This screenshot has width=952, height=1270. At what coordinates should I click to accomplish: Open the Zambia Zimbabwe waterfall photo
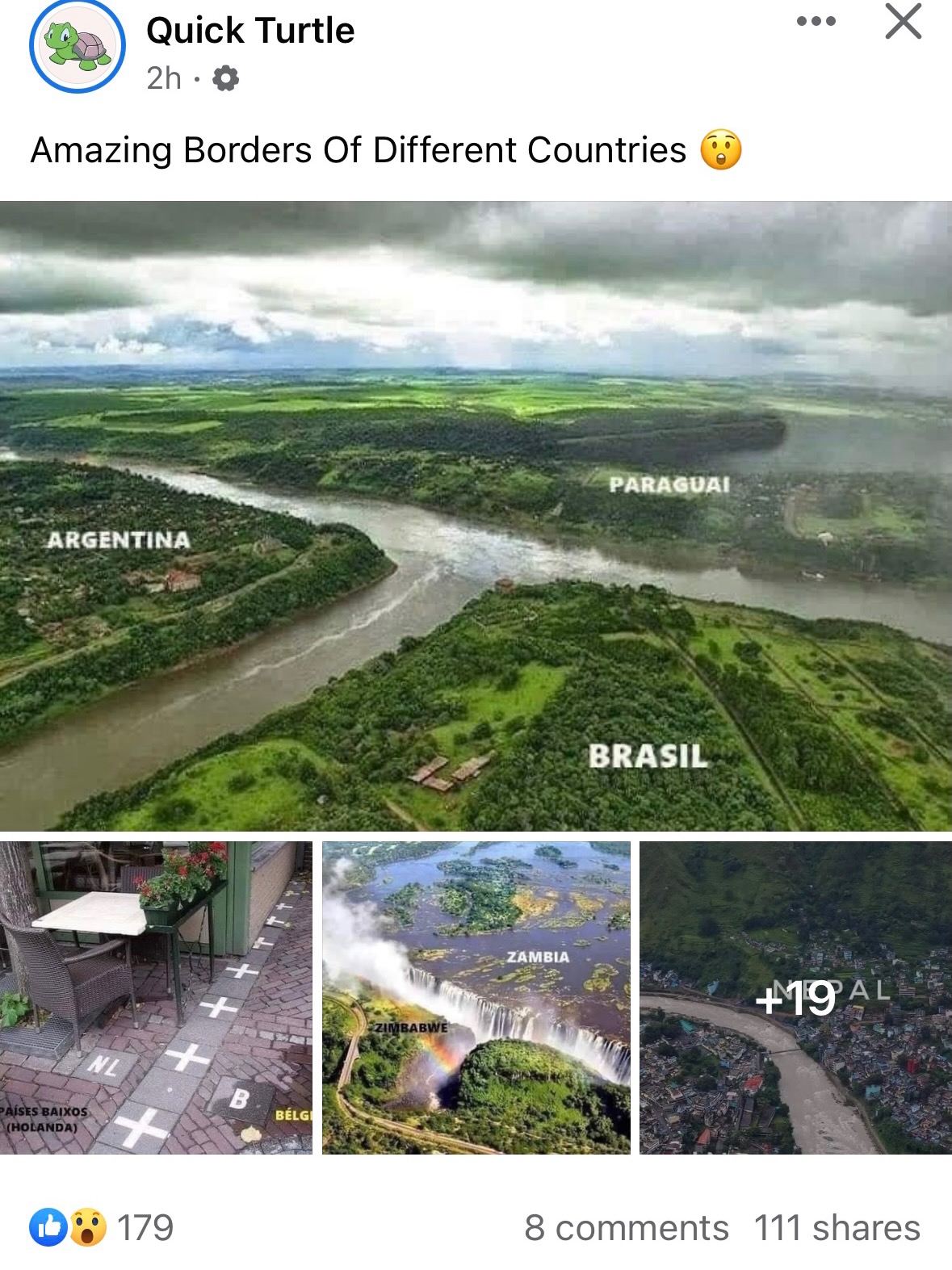click(x=476, y=997)
